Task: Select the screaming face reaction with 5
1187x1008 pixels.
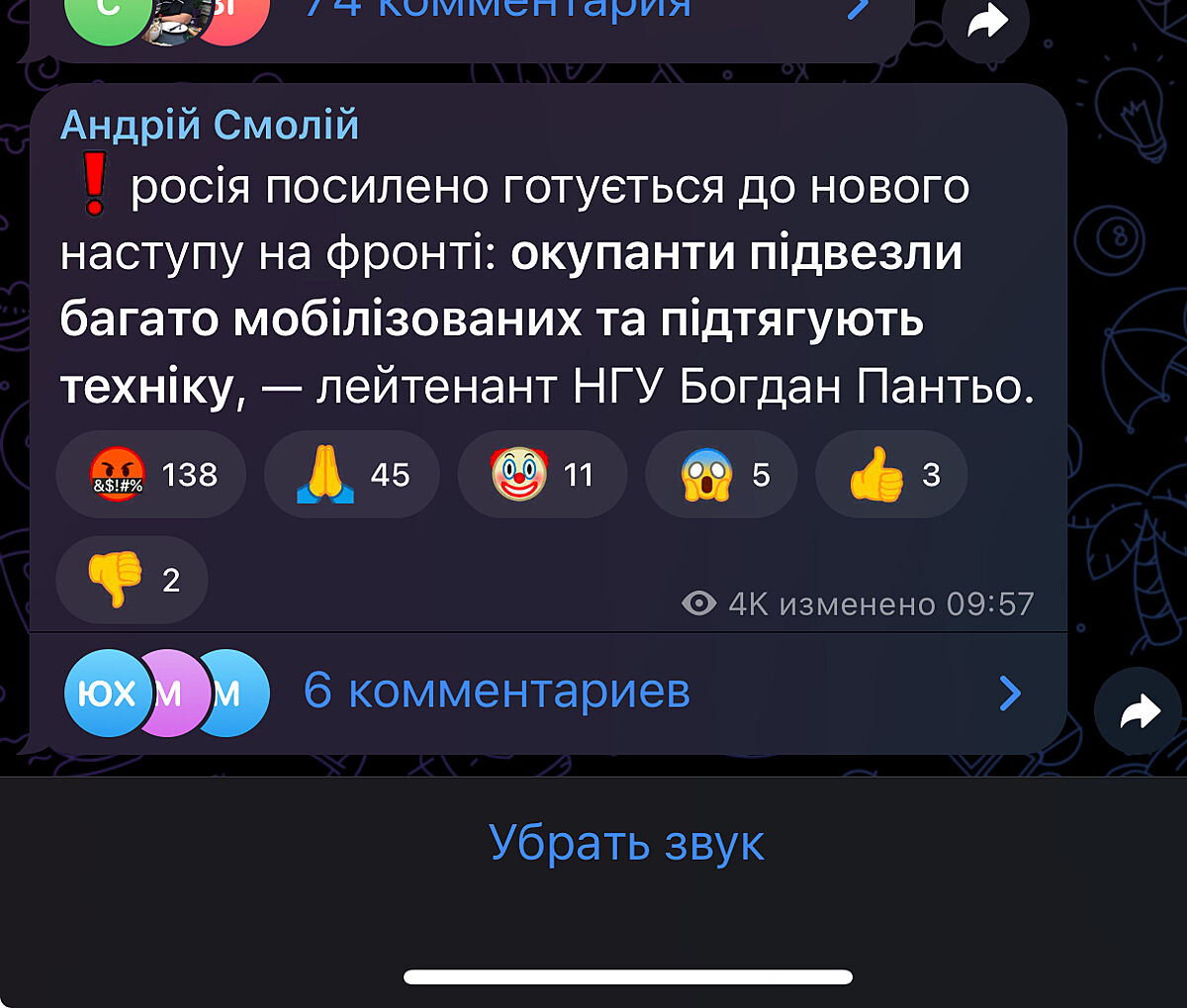Action: (721, 475)
